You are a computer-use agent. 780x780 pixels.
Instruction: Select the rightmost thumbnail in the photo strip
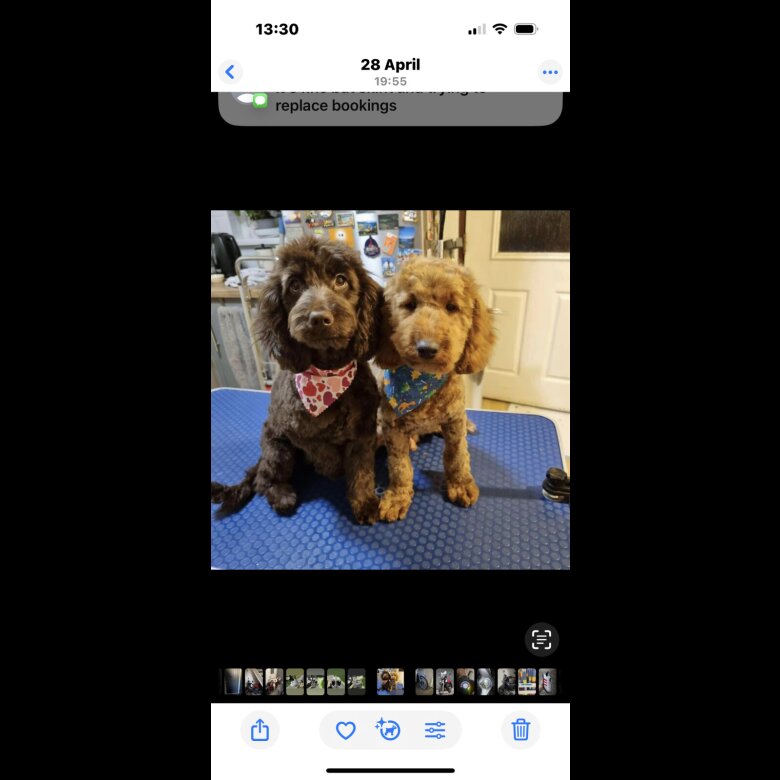[x=547, y=682]
